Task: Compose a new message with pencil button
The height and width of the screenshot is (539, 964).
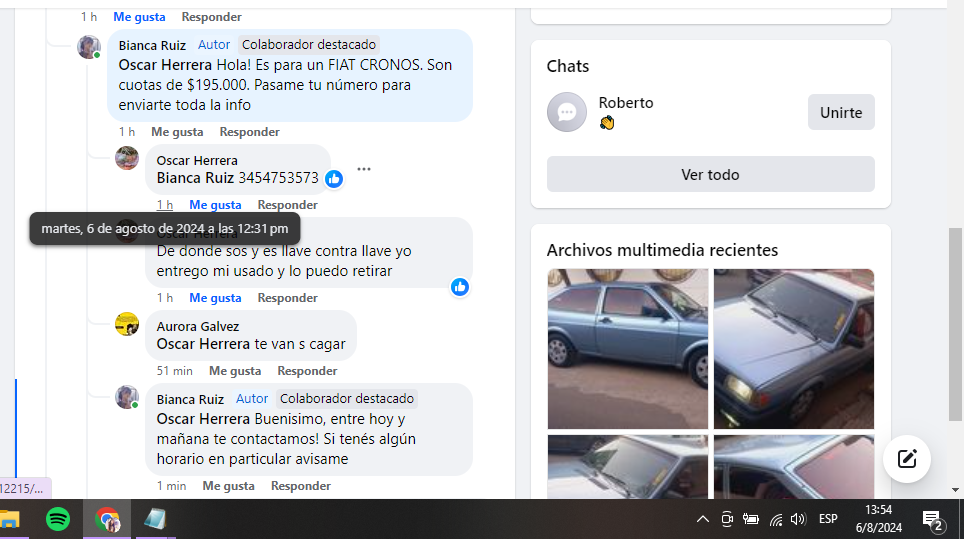Action: tap(906, 459)
